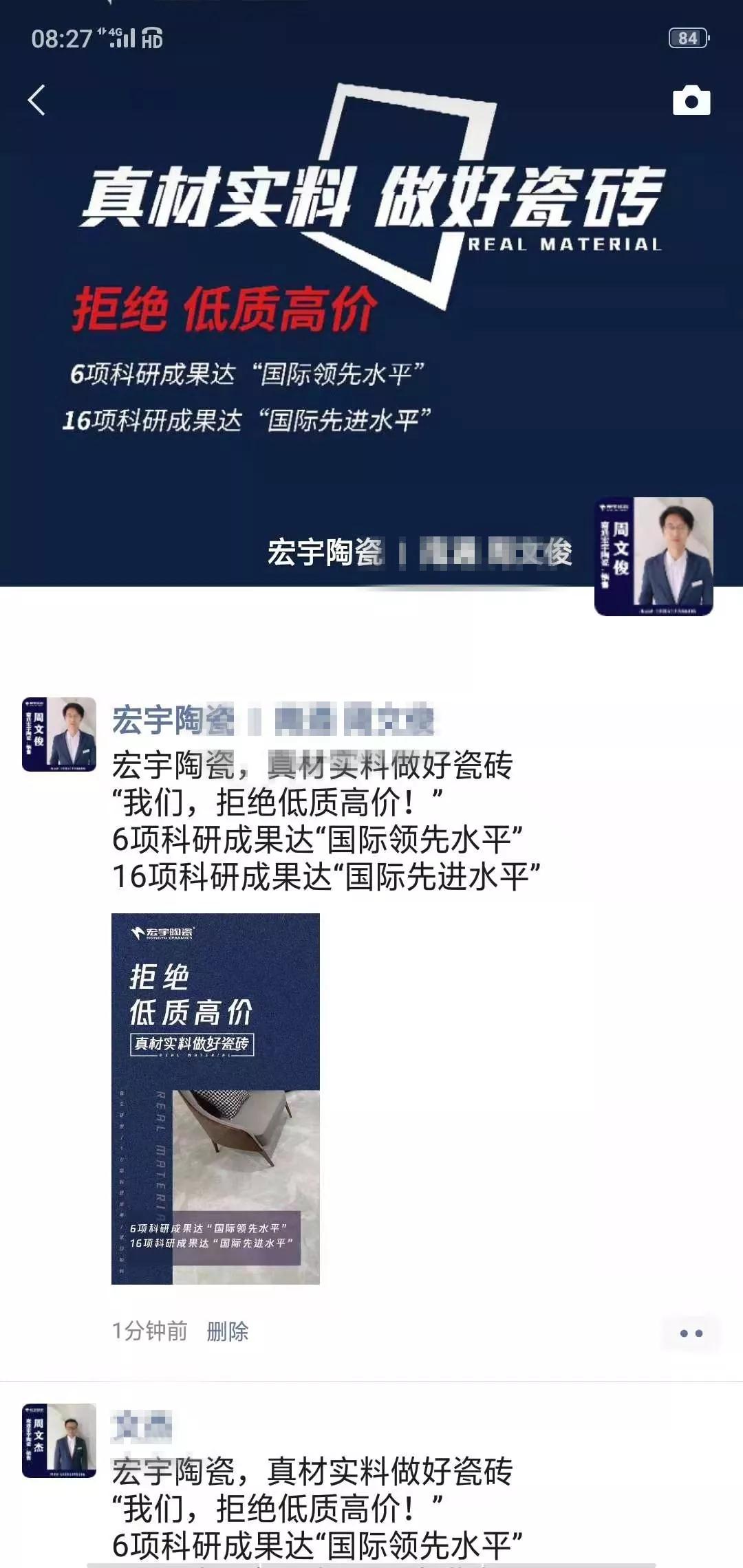743x1568 pixels.
Task: Open the avatar beside the second post
Action: (59, 1440)
